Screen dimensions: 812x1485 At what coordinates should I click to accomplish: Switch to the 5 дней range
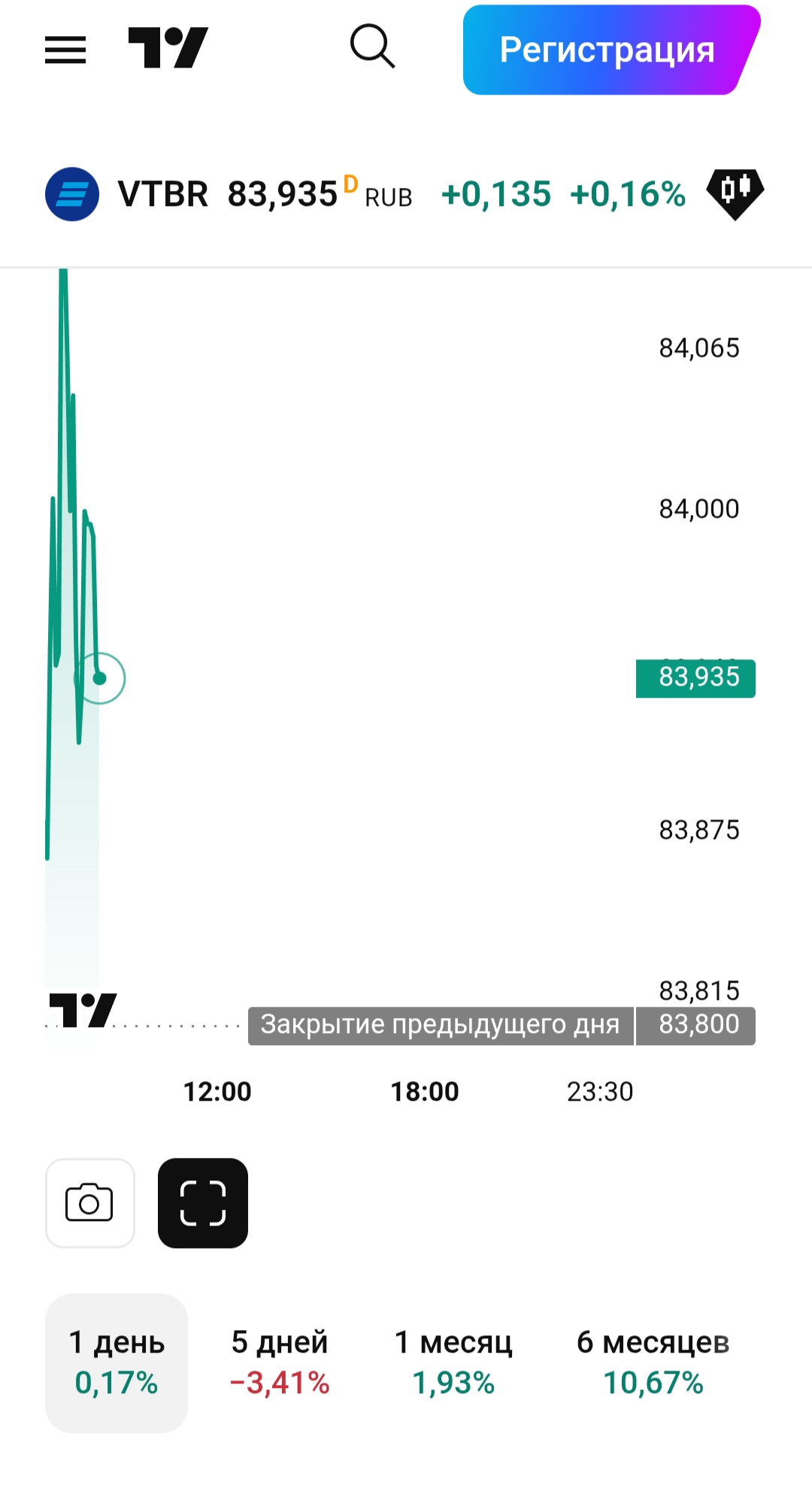point(280,1362)
